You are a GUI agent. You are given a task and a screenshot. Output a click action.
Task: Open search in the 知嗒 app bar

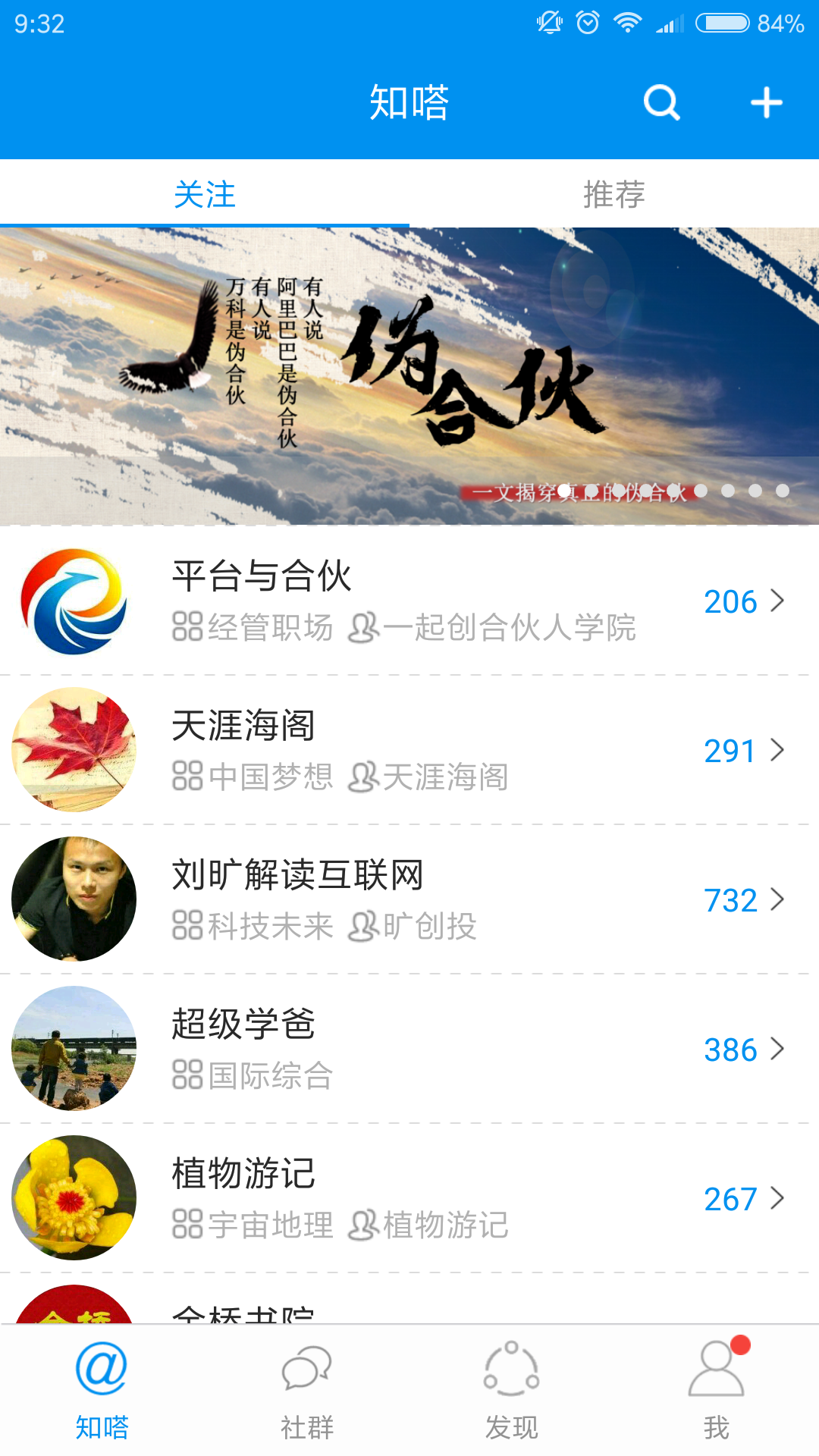point(661,102)
